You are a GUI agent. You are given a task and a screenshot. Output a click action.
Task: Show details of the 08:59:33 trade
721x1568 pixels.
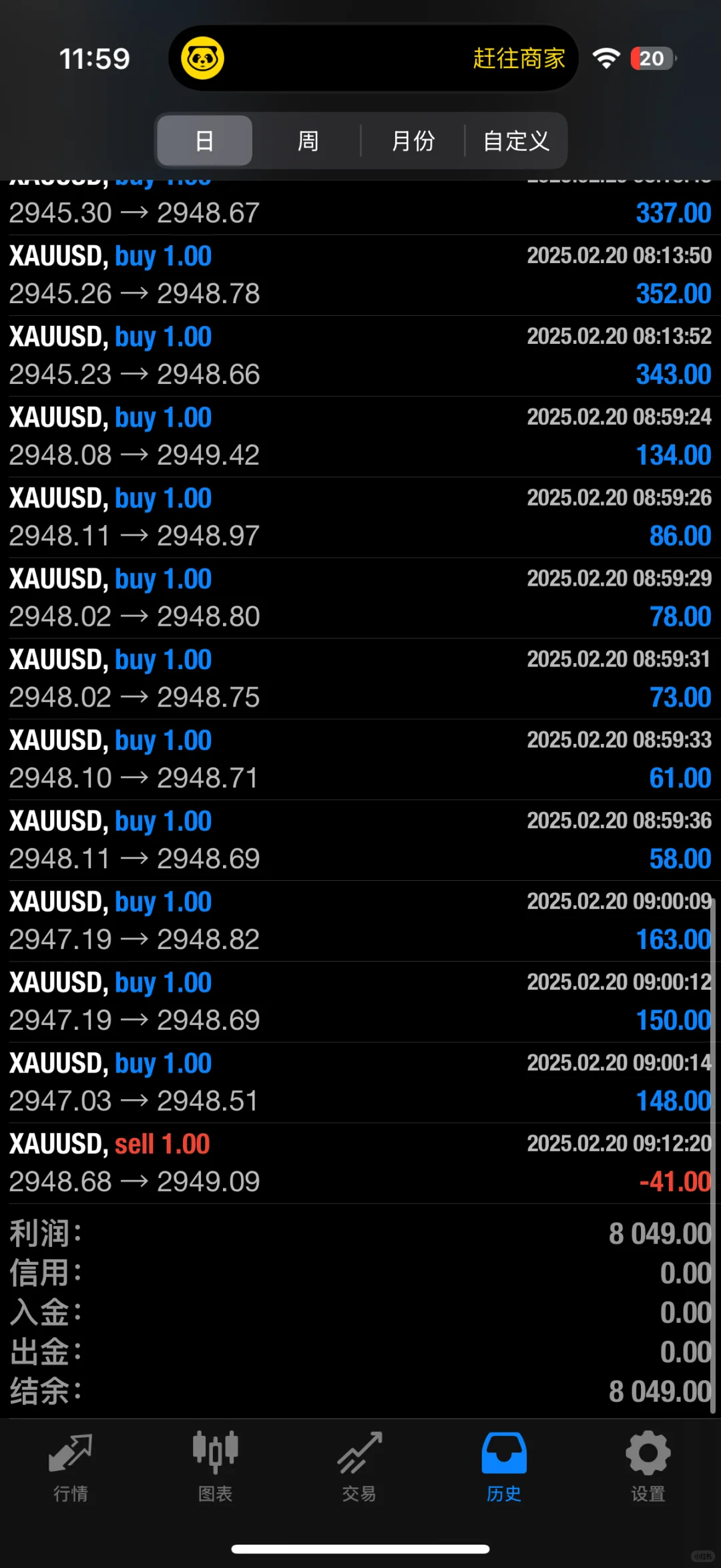pyautogui.click(x=360, y=759)
